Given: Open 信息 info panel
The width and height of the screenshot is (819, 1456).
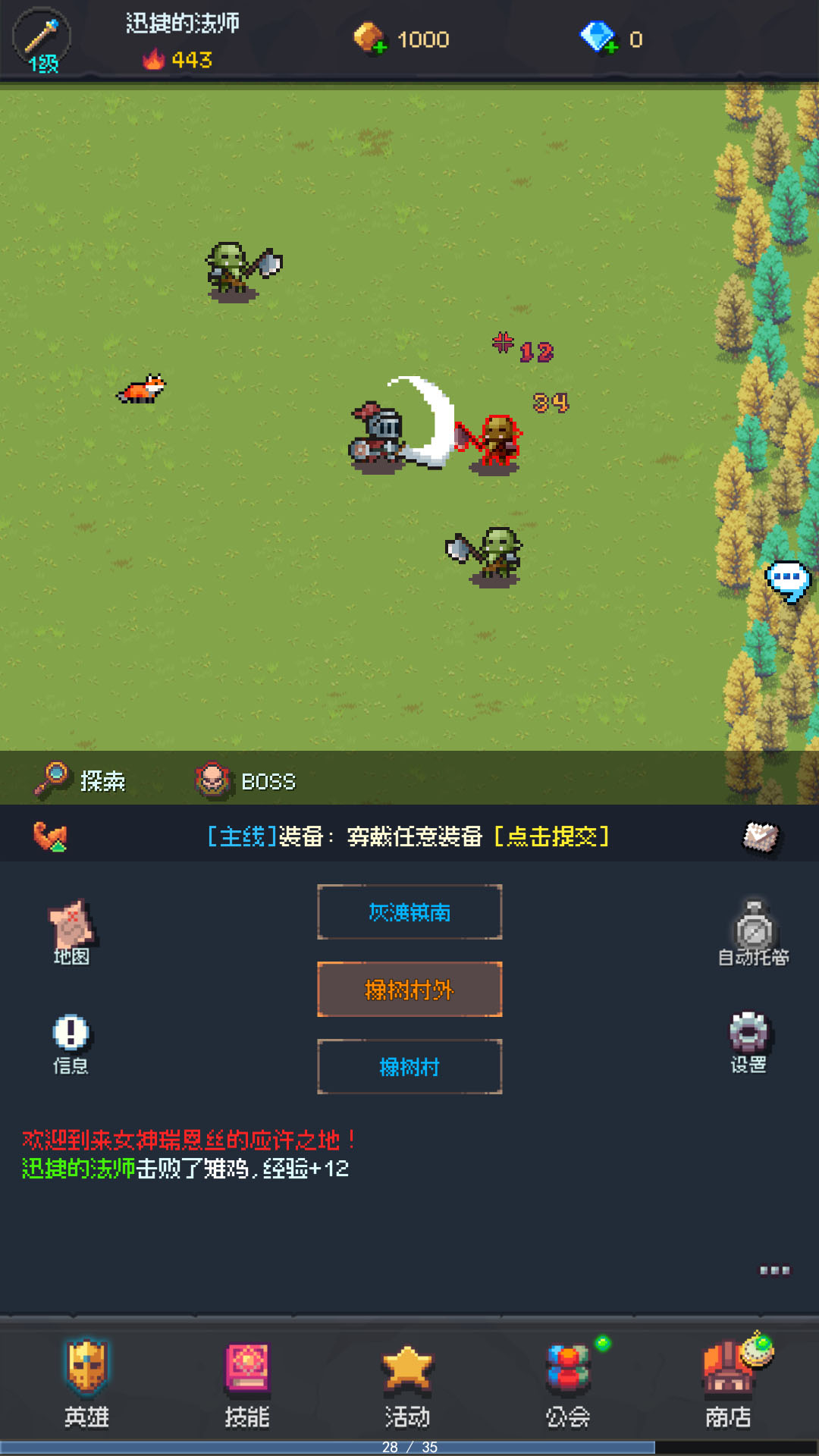Looking at the screenshot, I should tap(71, 1043).
